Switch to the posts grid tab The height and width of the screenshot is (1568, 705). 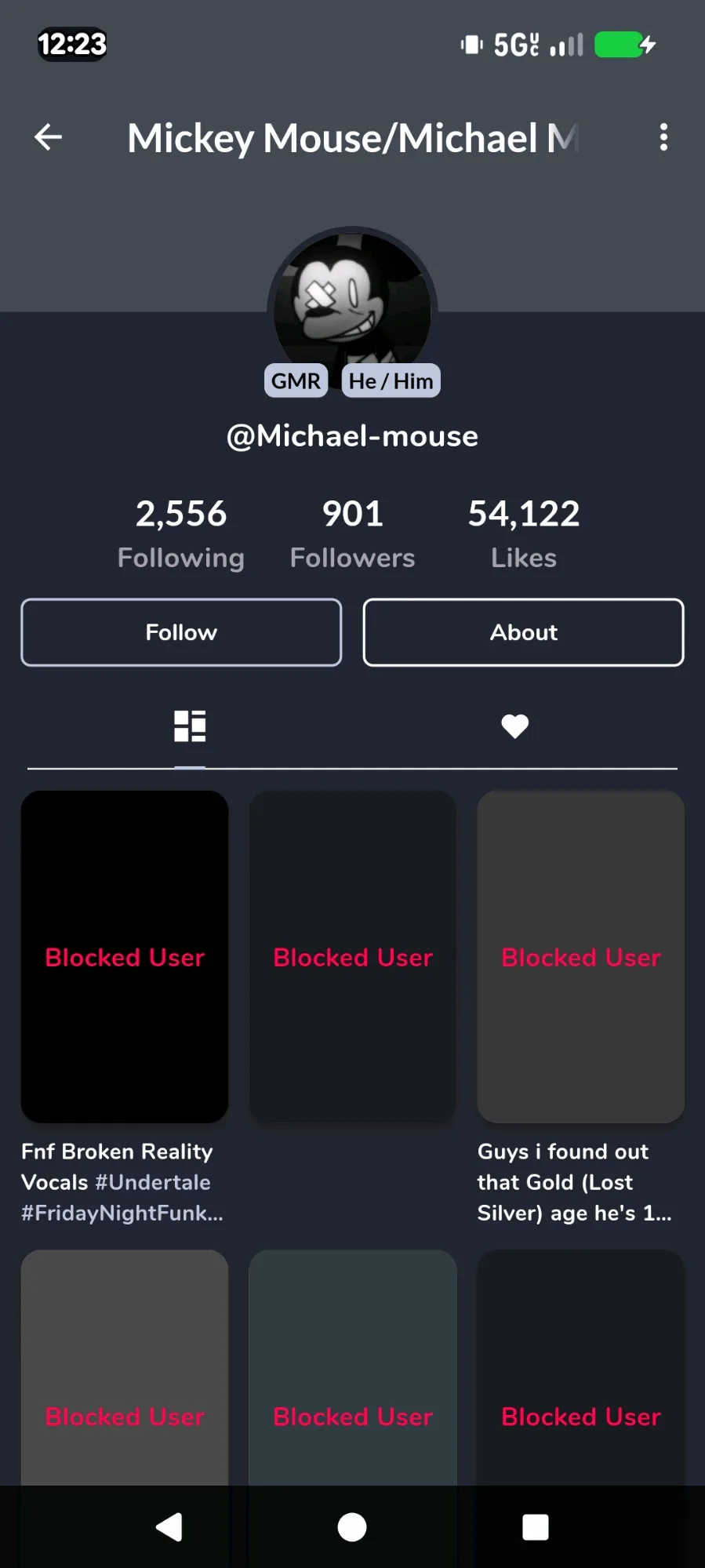pos(190,726)
